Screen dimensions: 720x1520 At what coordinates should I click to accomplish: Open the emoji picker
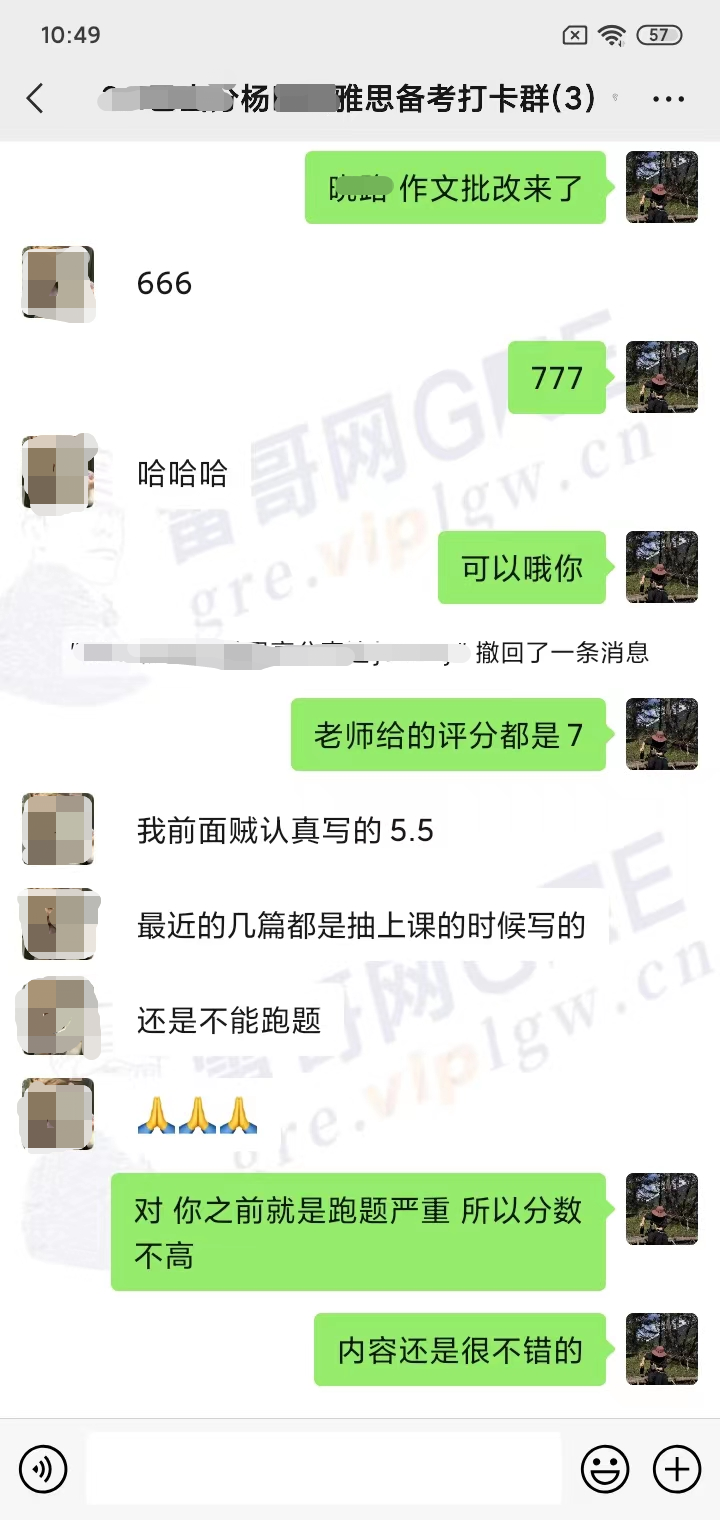tap(605, 1469)
